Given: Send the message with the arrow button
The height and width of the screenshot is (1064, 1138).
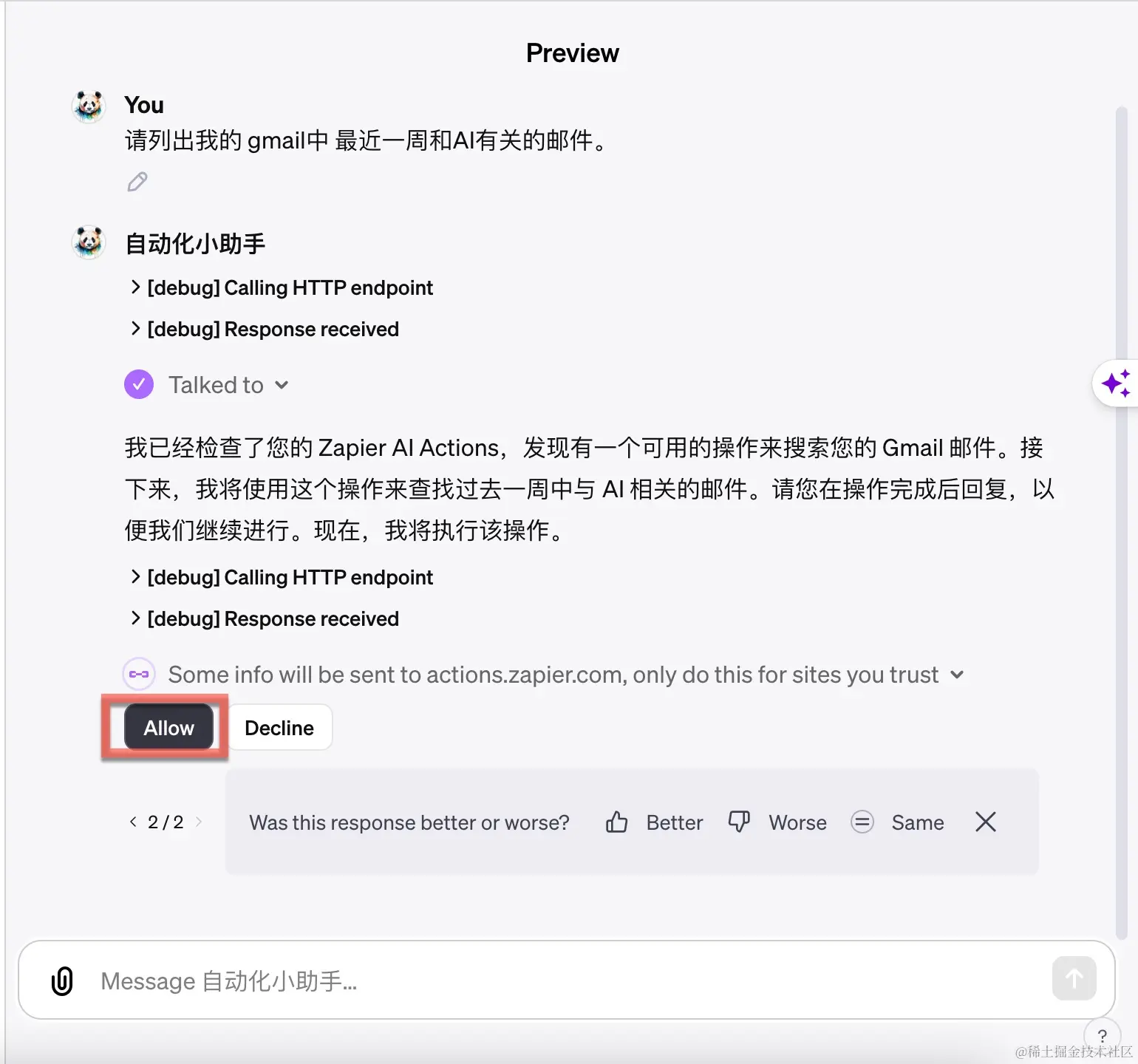Looking at the screenshot, I should pos(1074,978).
